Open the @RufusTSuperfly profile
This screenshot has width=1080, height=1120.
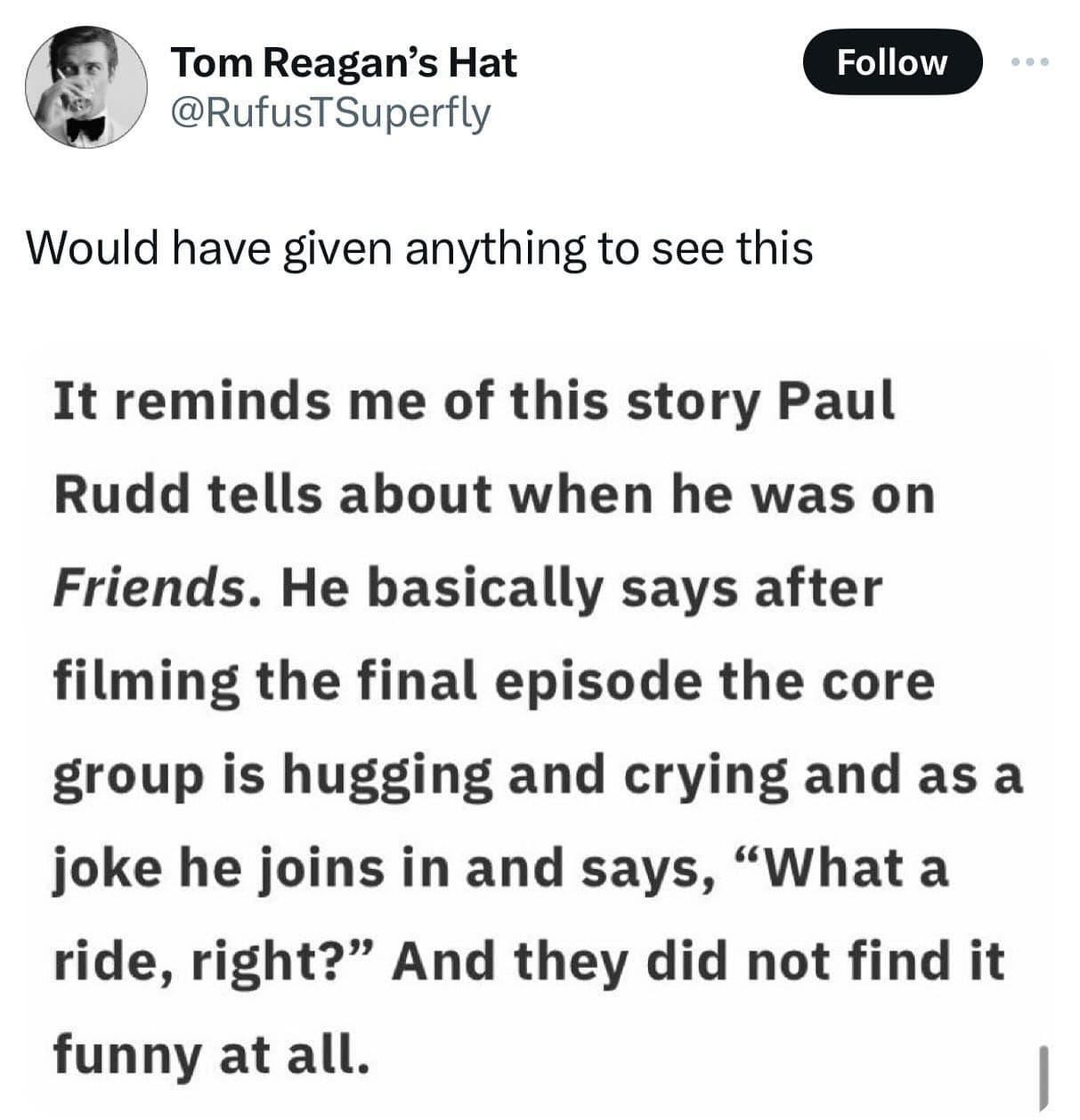click(x=330, y=114)
